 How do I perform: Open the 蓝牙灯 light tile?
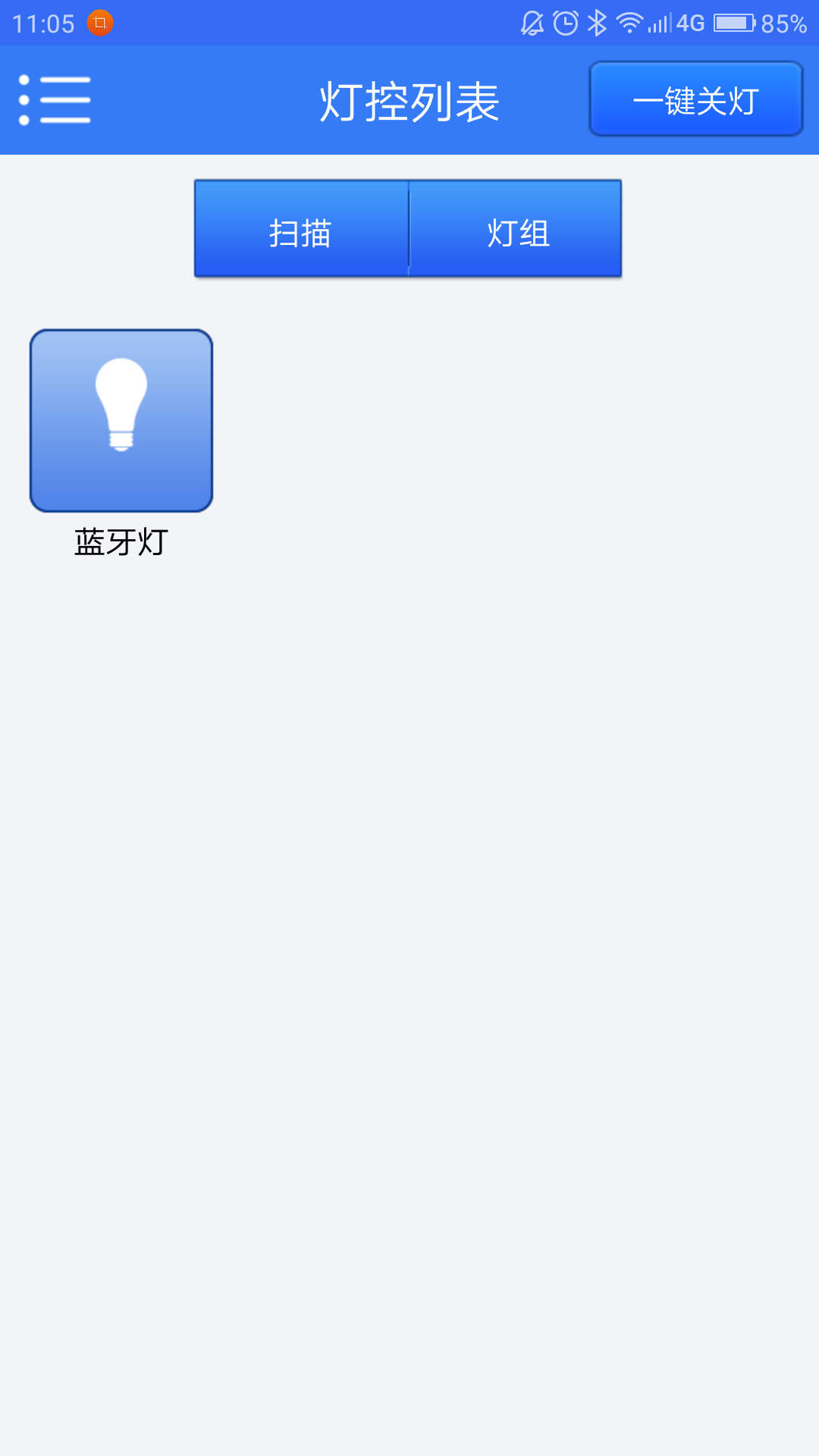[x=121, y=421]
